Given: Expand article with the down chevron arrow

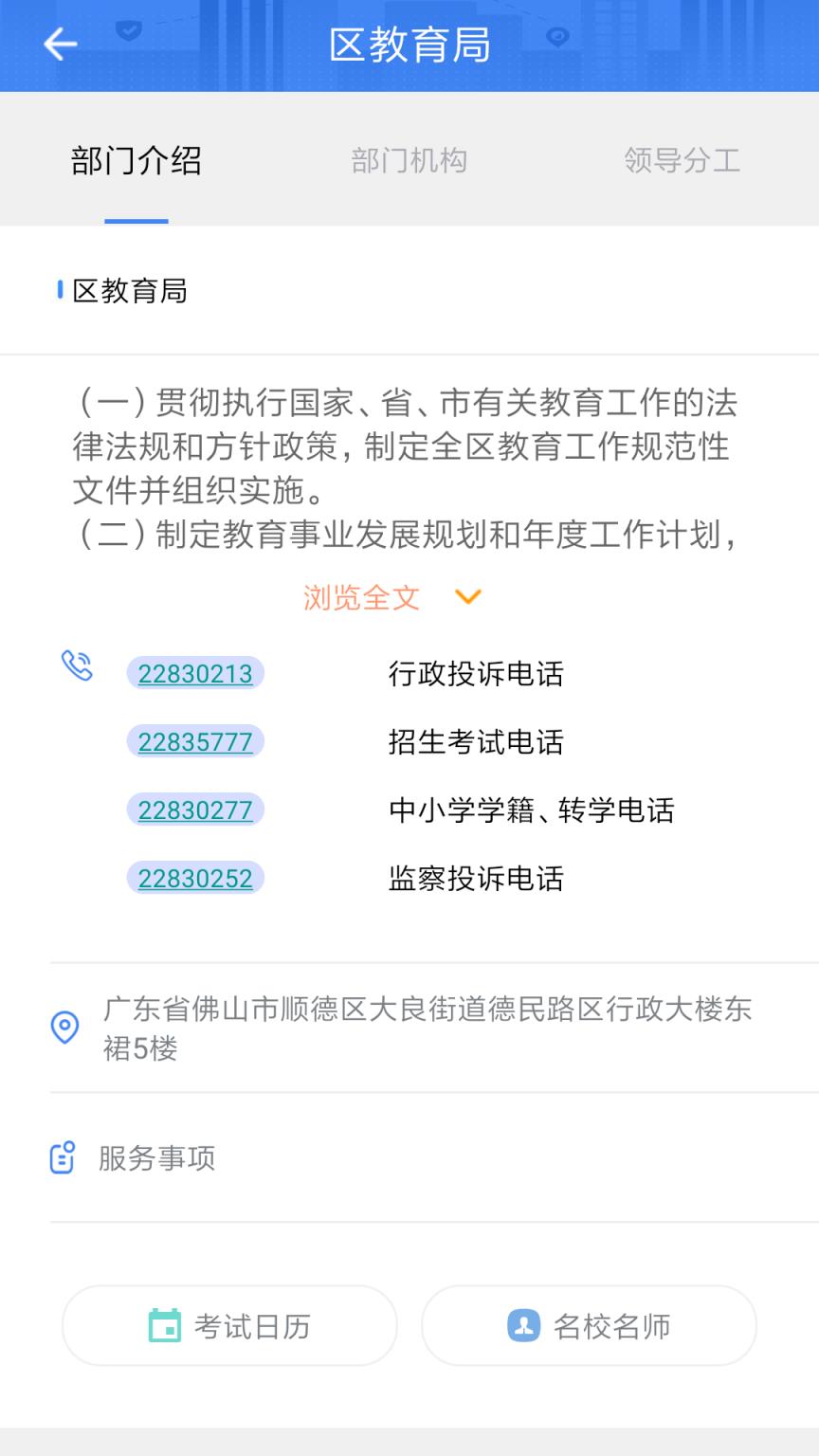Looking at the screenshot, I should (x=466, y=597).
